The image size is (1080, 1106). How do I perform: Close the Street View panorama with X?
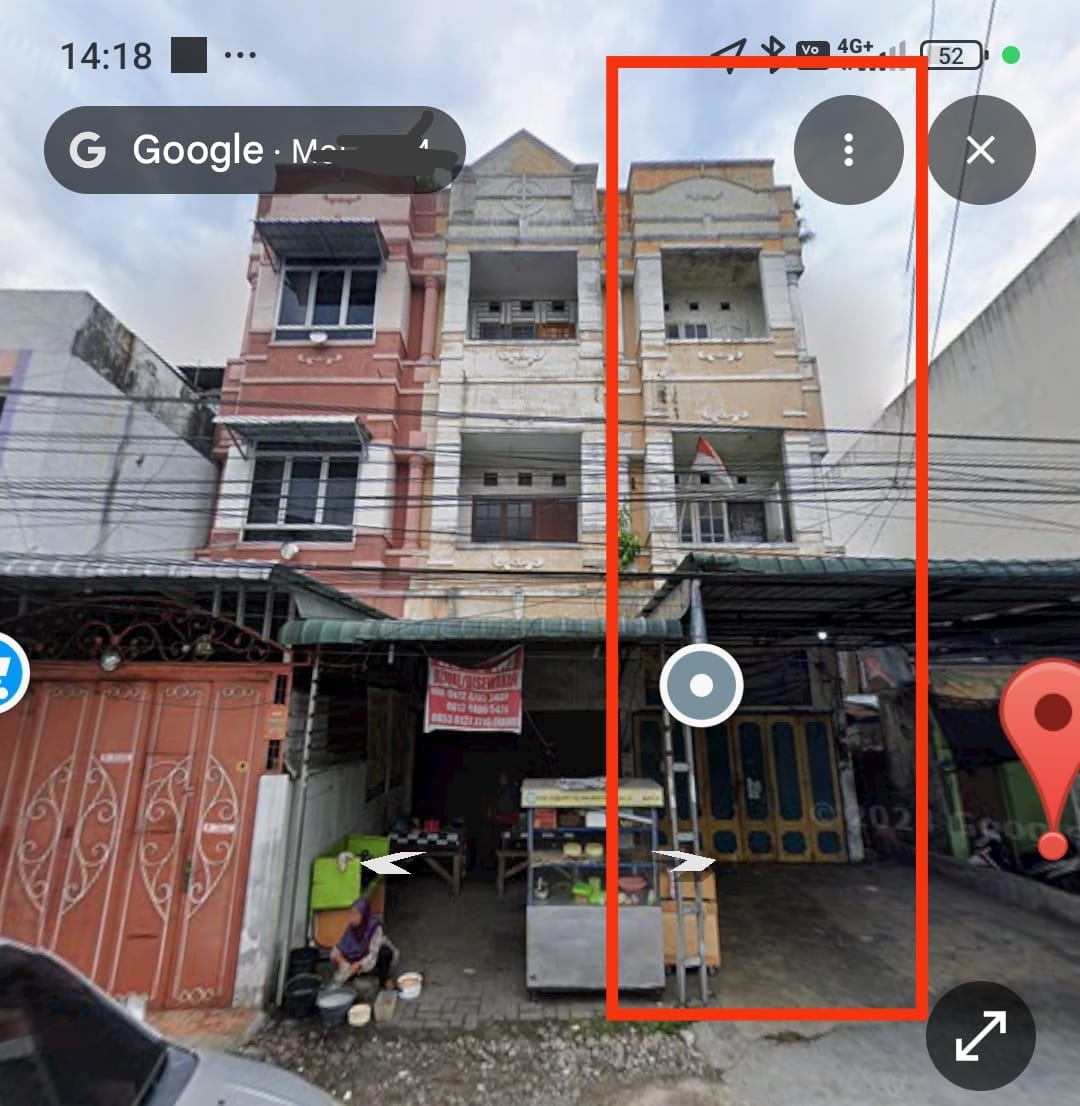coord(980,148)
